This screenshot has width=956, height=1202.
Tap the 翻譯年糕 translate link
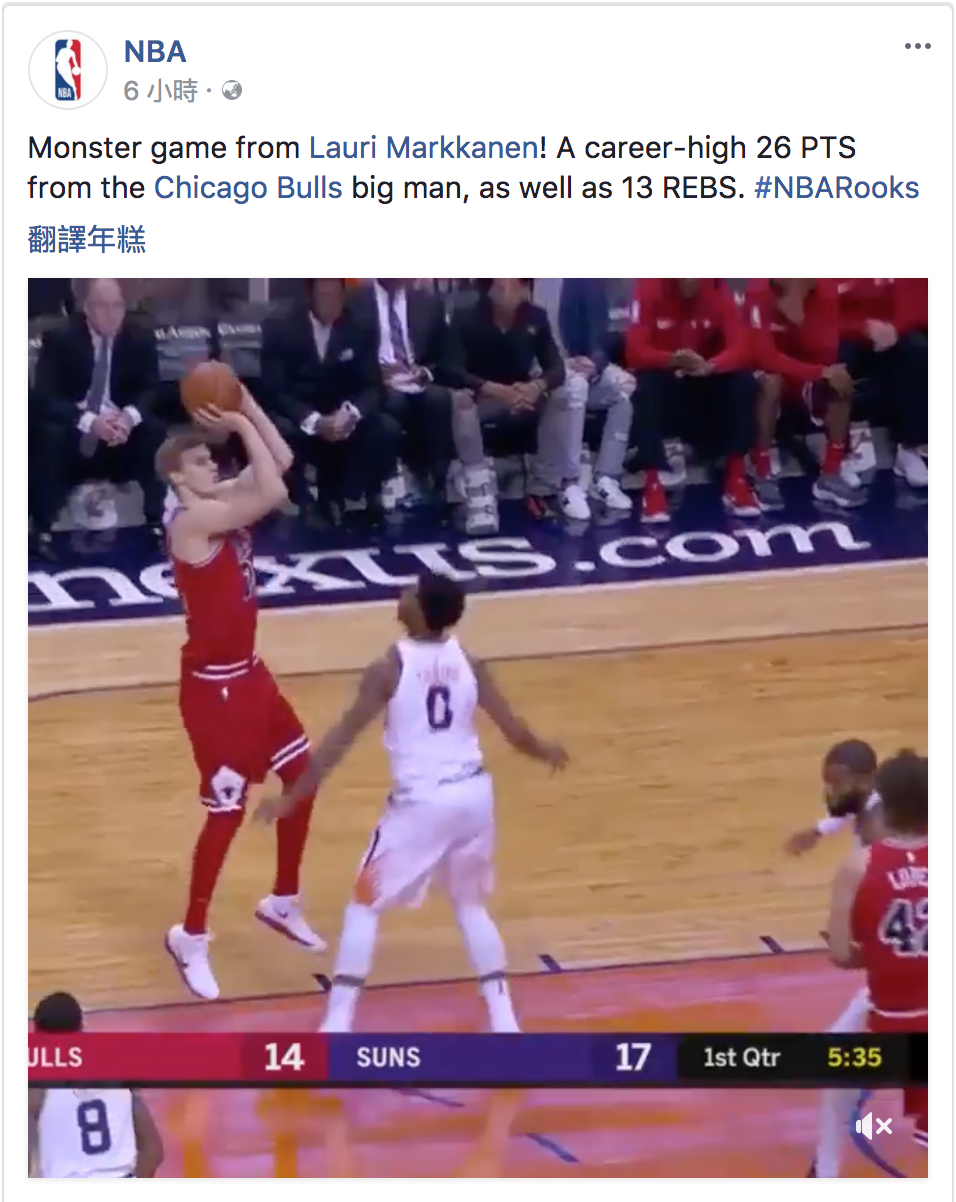point(87,239)
